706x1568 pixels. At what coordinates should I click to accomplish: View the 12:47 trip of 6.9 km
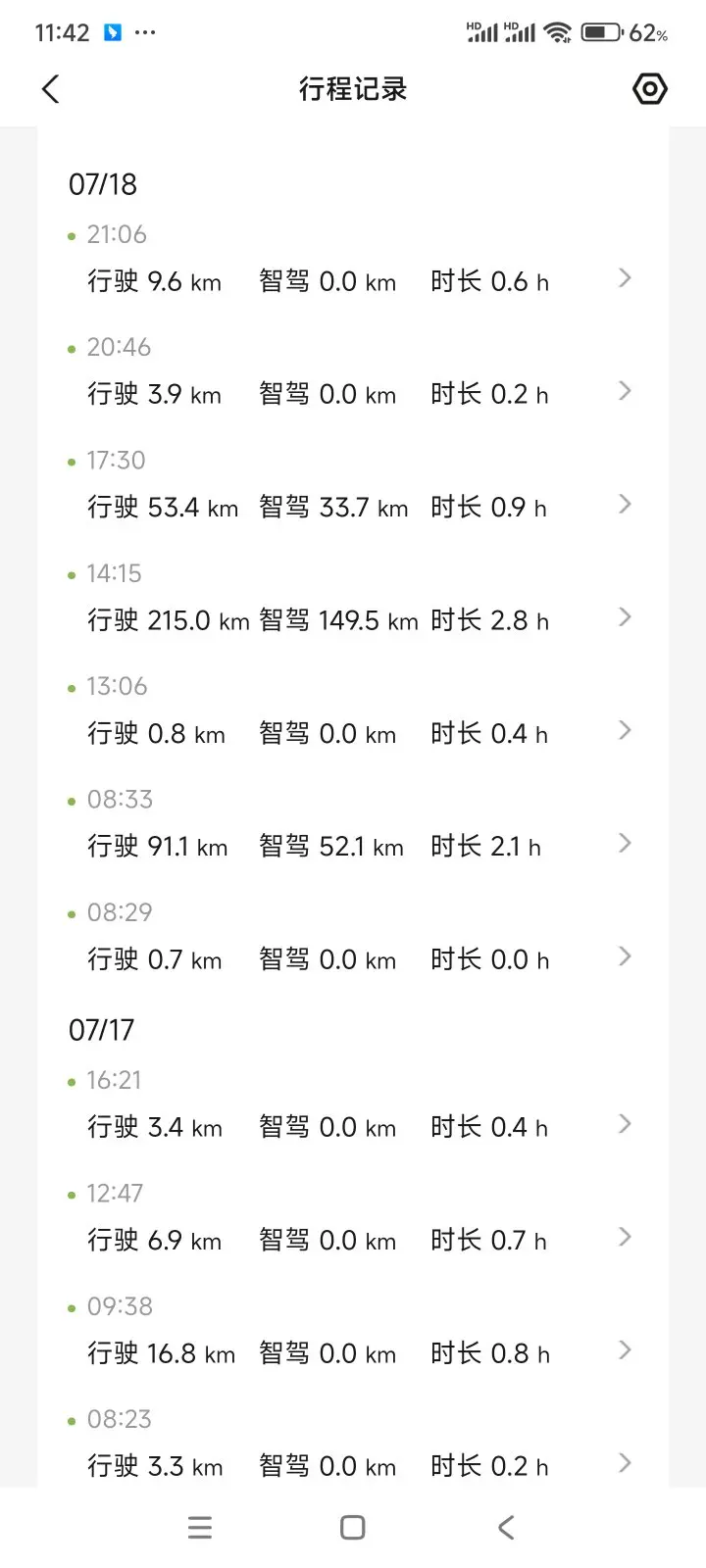click(x=353, y=1240)
